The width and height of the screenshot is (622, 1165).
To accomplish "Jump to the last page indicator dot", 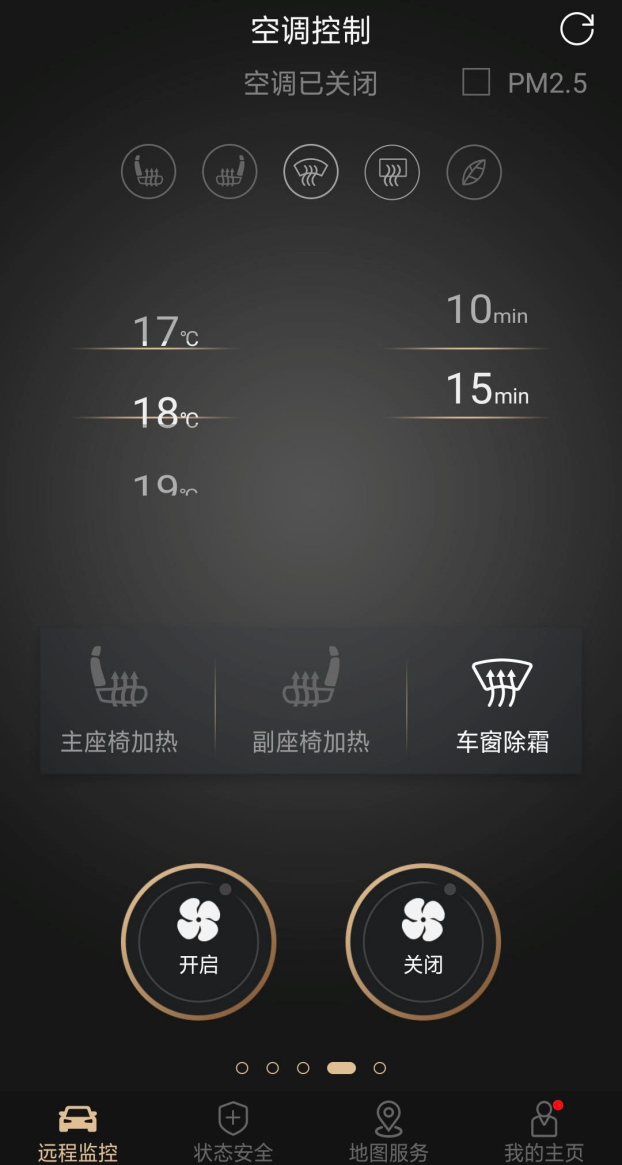I will coord(380,1068).
